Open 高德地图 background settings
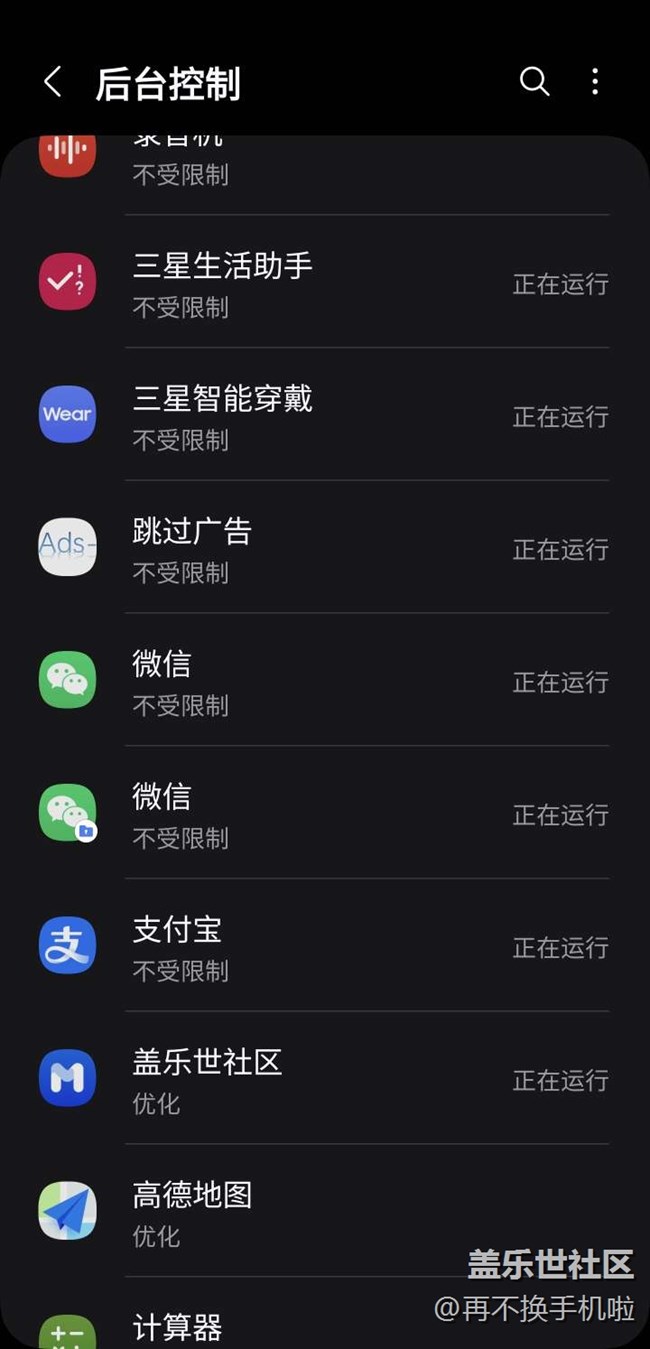 point(324,1212)
